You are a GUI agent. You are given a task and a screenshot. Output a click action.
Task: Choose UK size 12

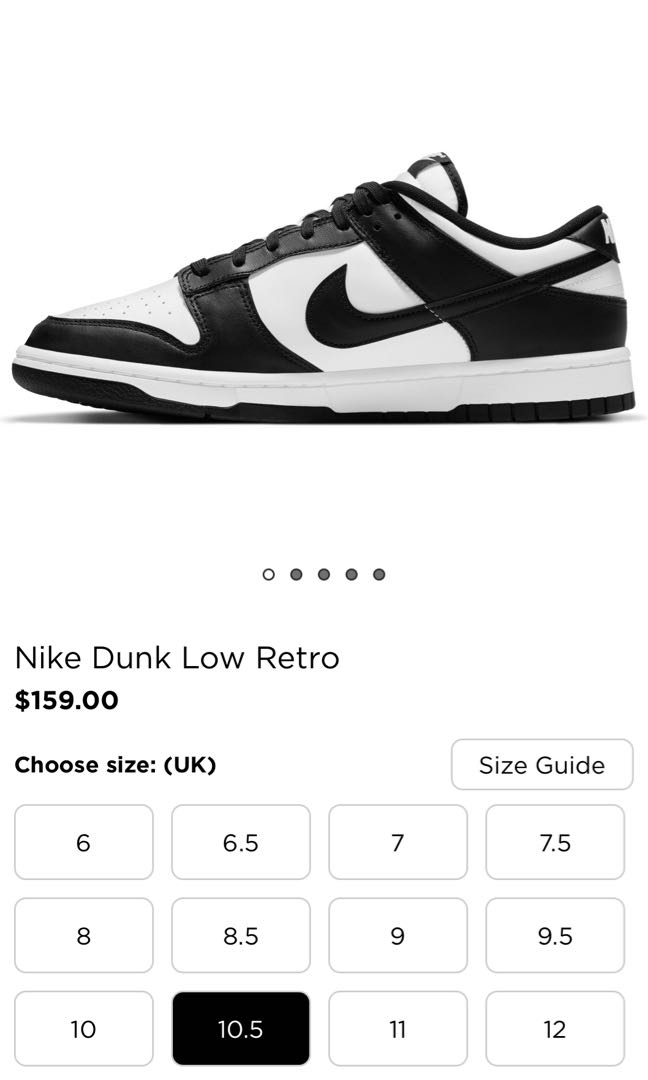click(554, 1029)
